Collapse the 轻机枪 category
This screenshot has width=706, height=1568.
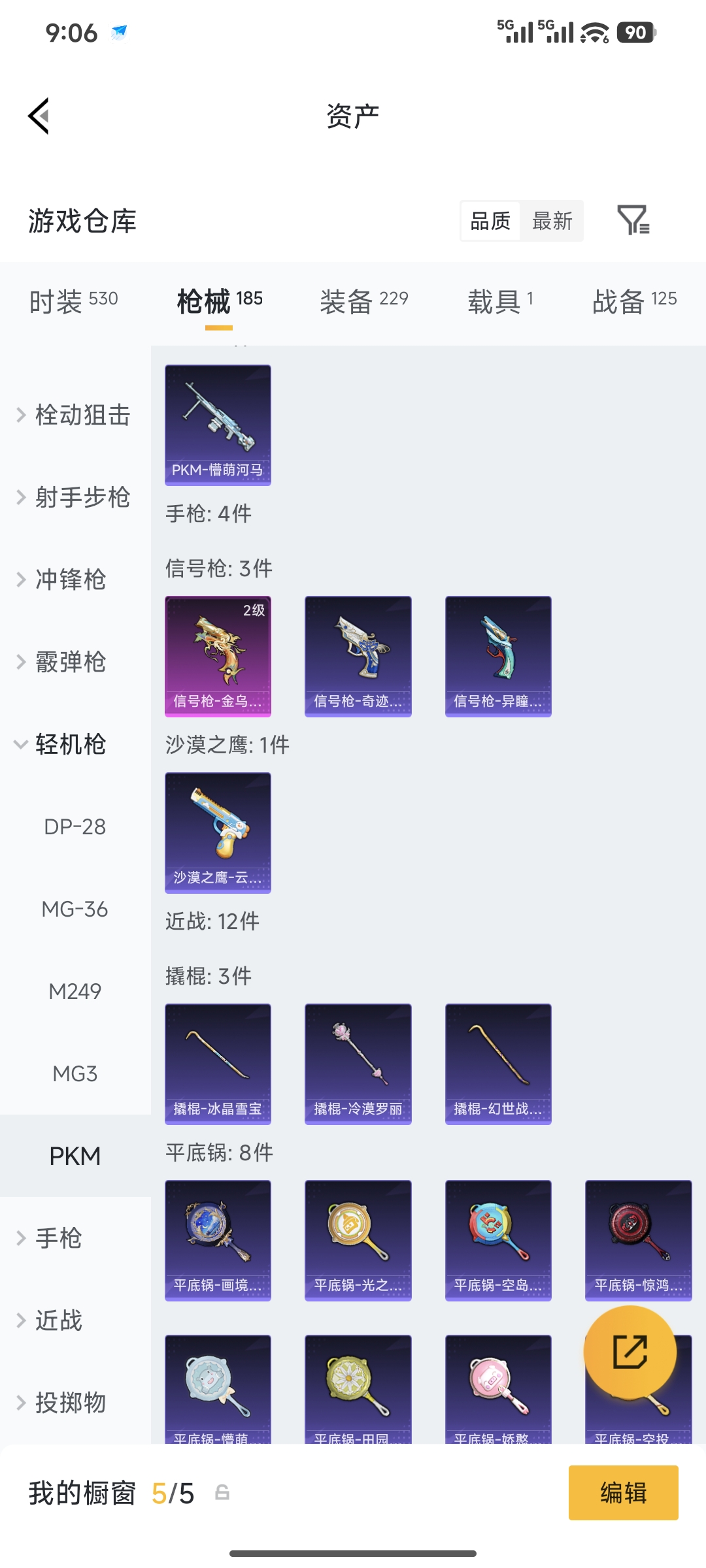pyautogui.click(x=71, y=744)
